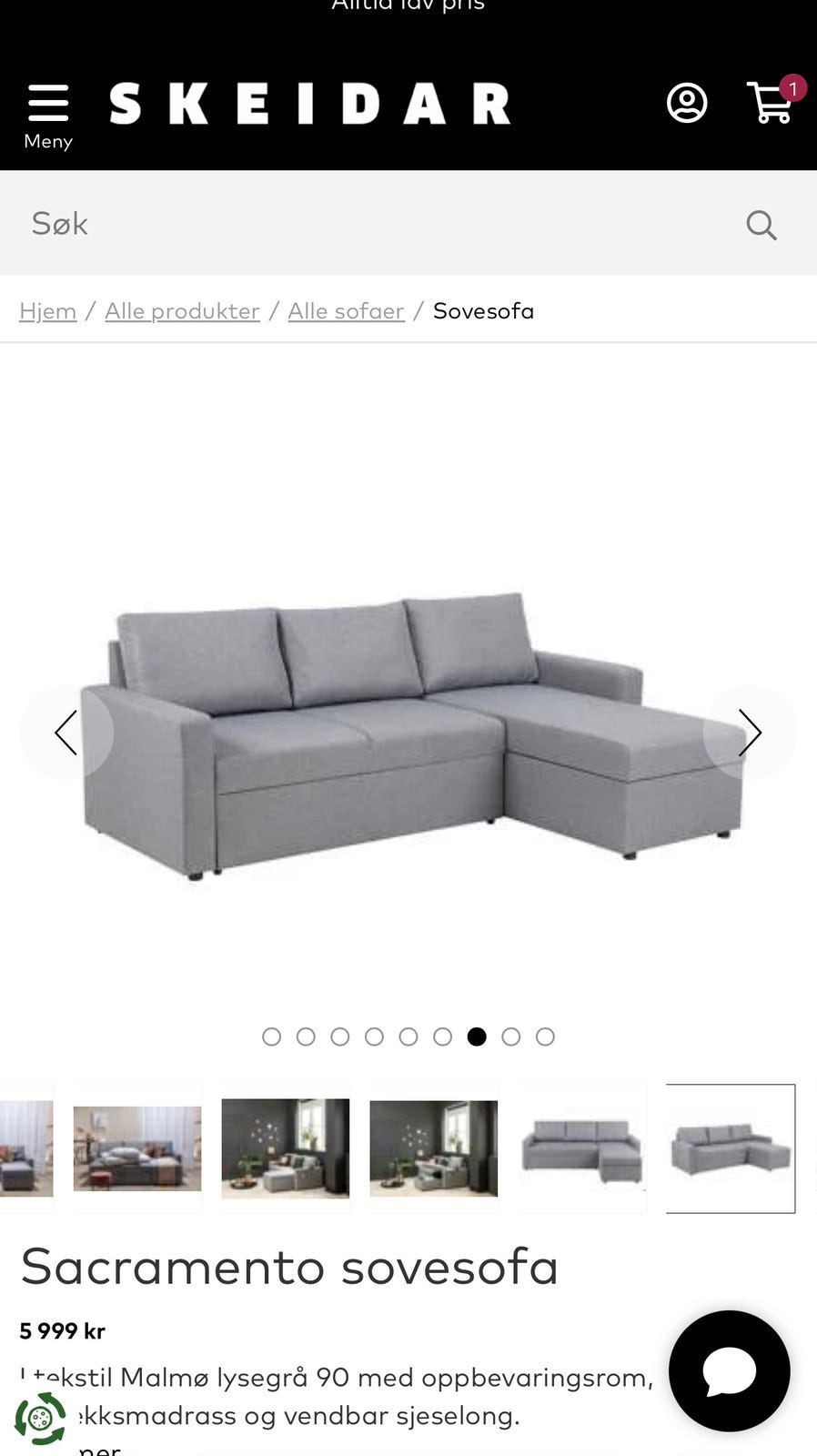Jump to the first image indicator dot

click(271, 1036)
